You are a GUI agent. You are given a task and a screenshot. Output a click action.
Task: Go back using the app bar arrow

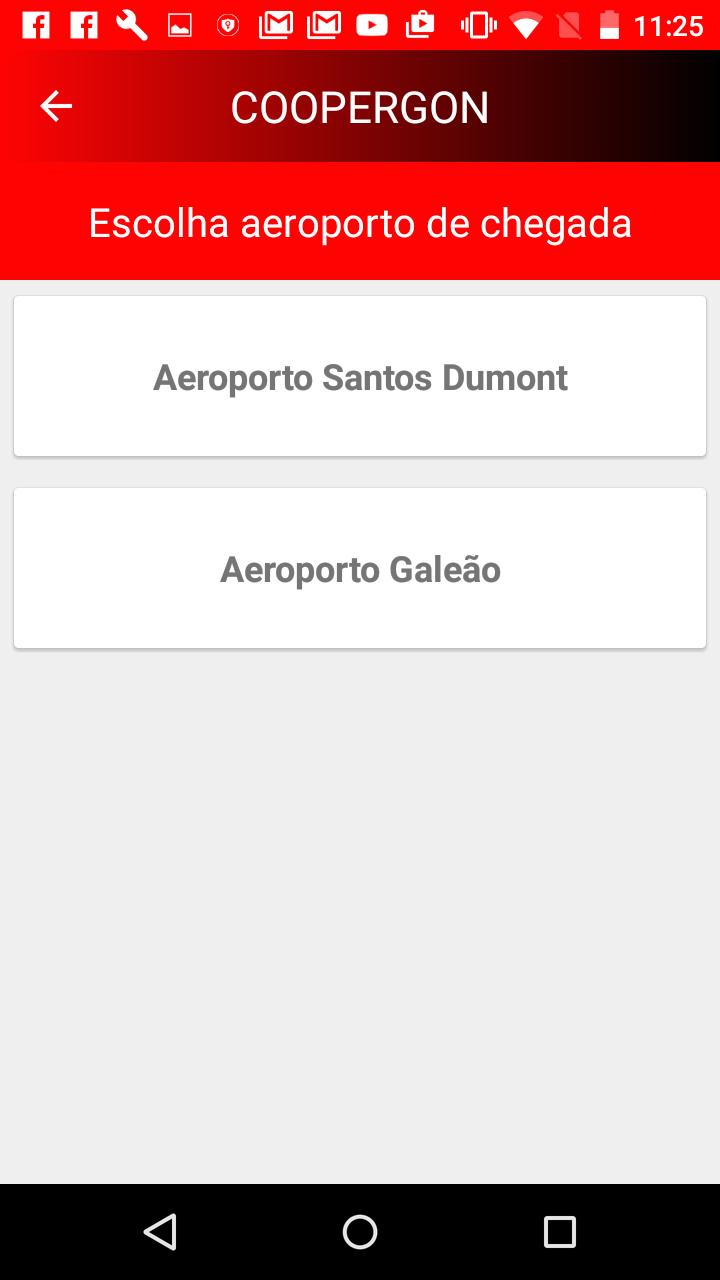pos(56,106)
